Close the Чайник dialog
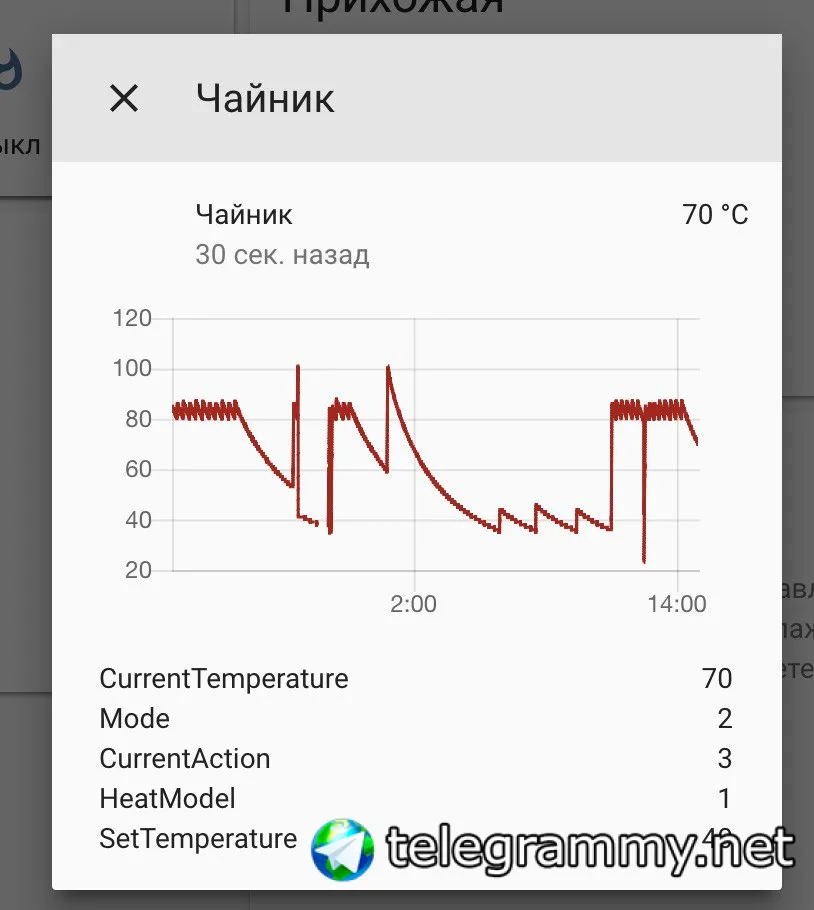 click(124, 98)
